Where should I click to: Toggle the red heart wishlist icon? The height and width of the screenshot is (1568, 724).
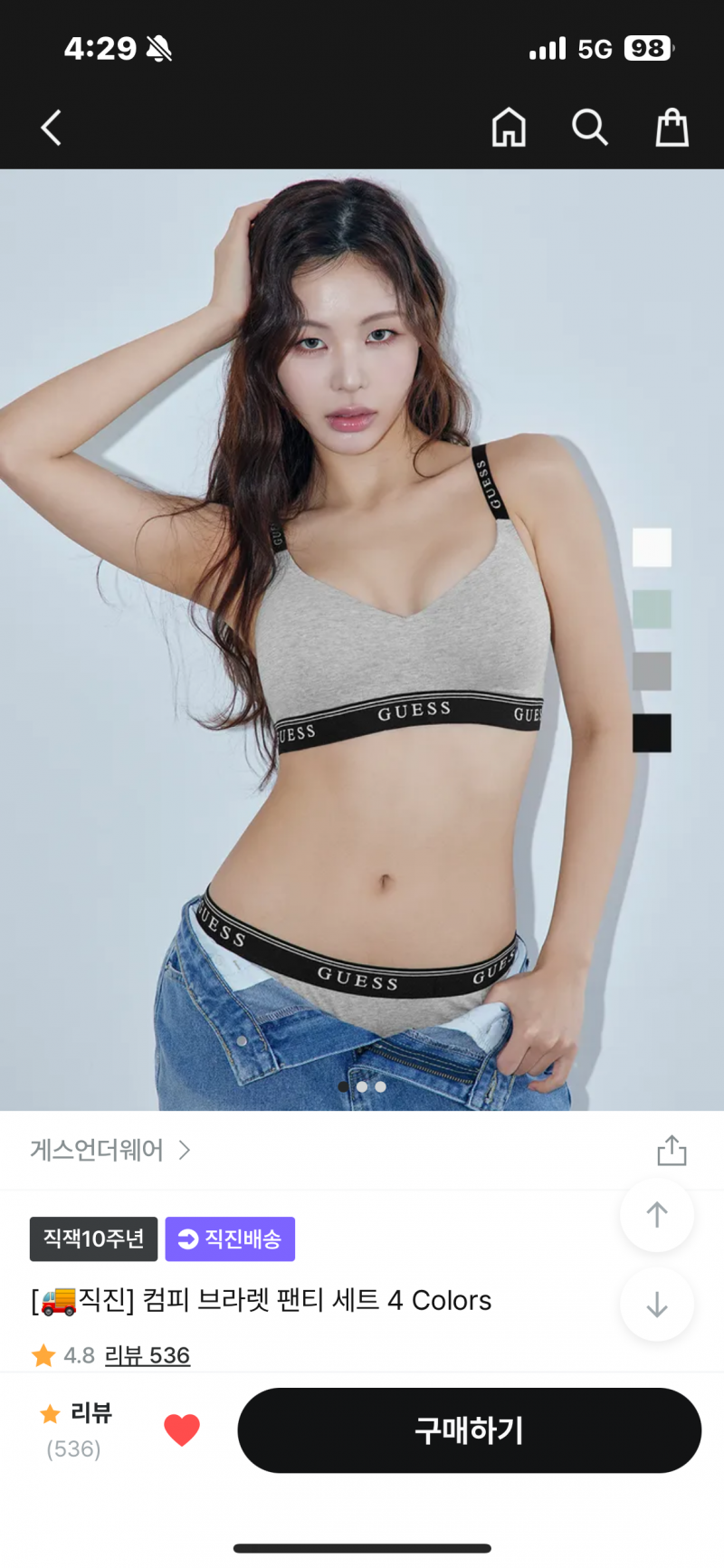(182, 1430)
